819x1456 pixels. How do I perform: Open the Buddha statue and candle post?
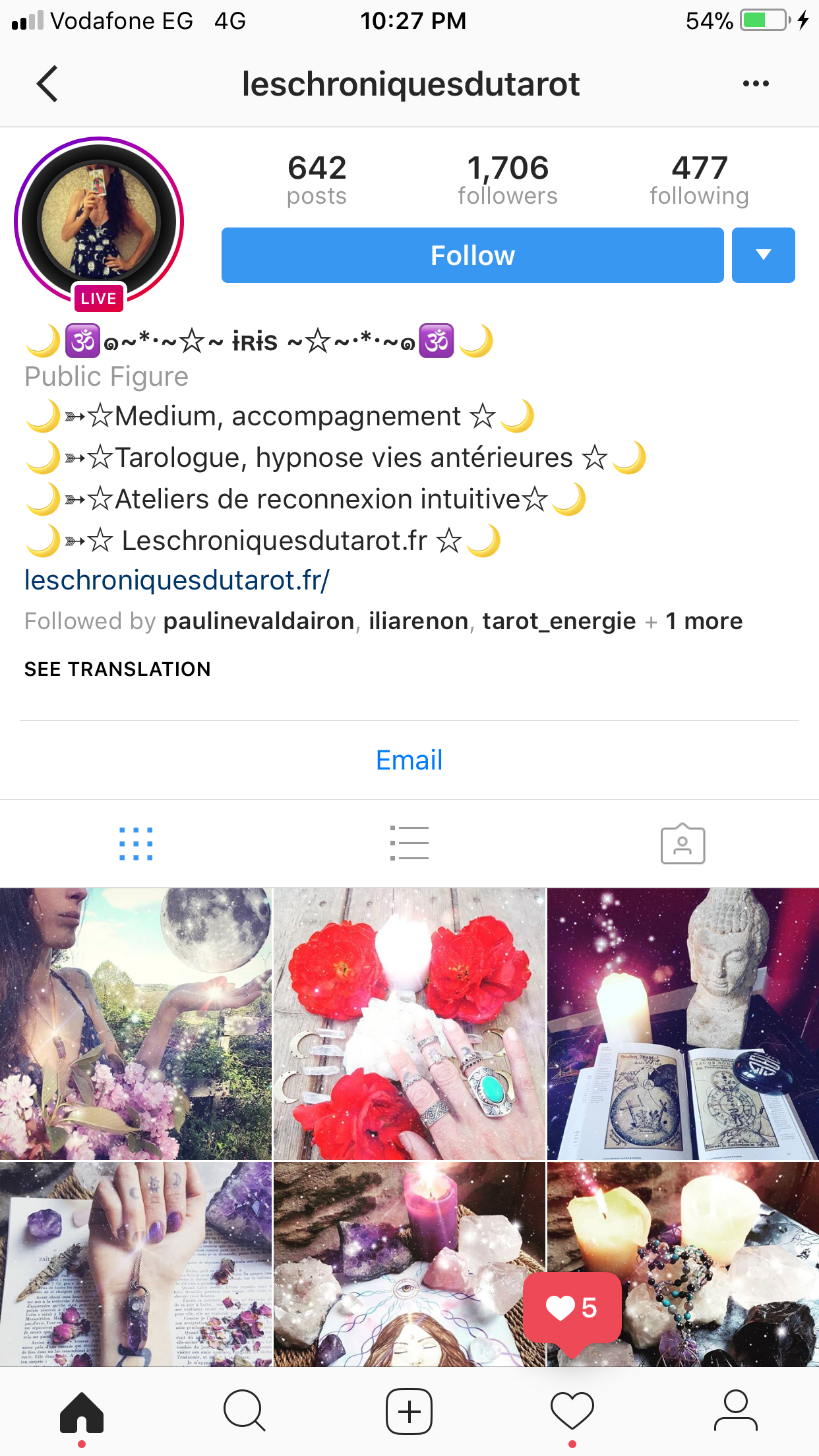[x=683, y=1023]
